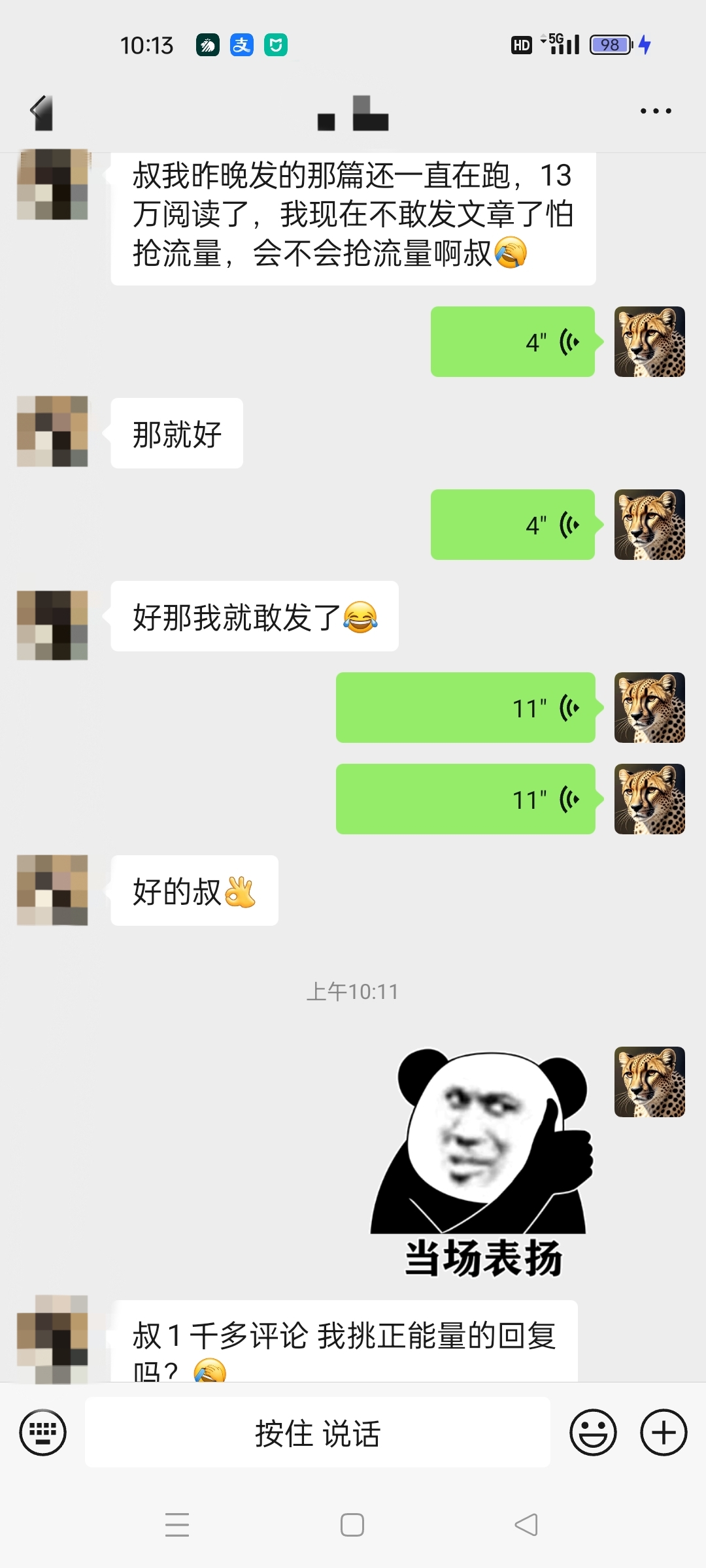Open contact avatar beside 好的叔 message
The height and width of the screenshot is (1568, 706).
(52, 890)
